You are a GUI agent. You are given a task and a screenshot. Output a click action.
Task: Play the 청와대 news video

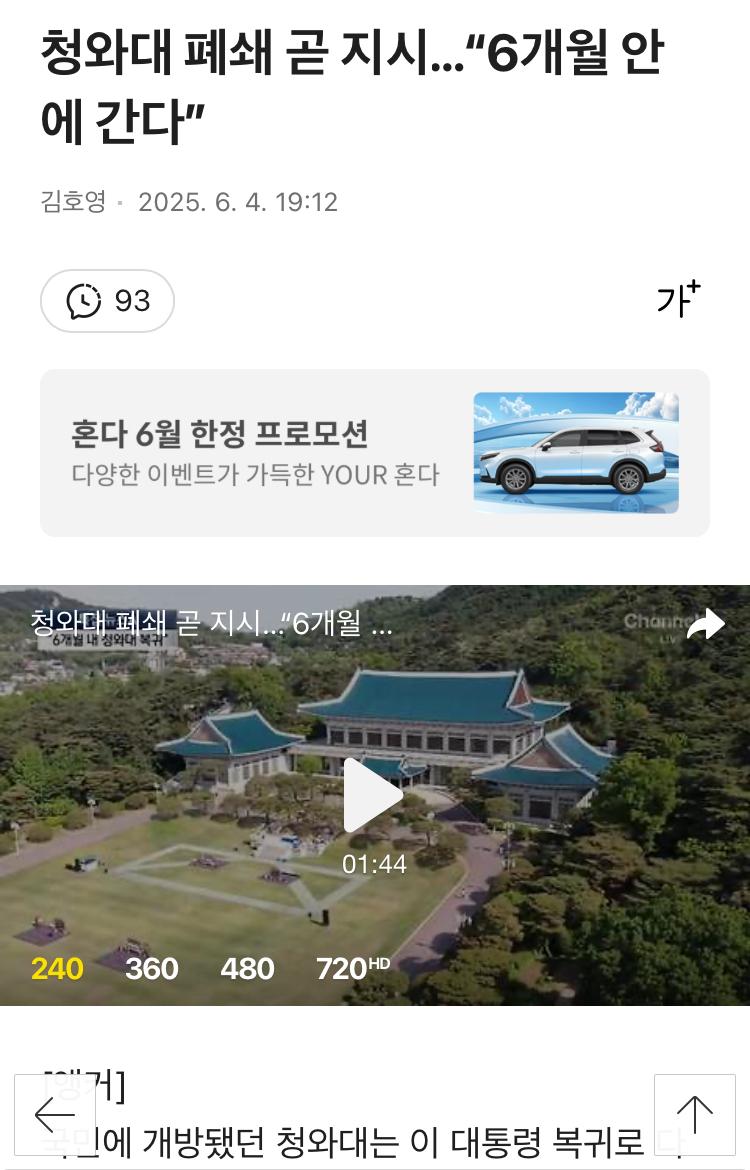375,794
